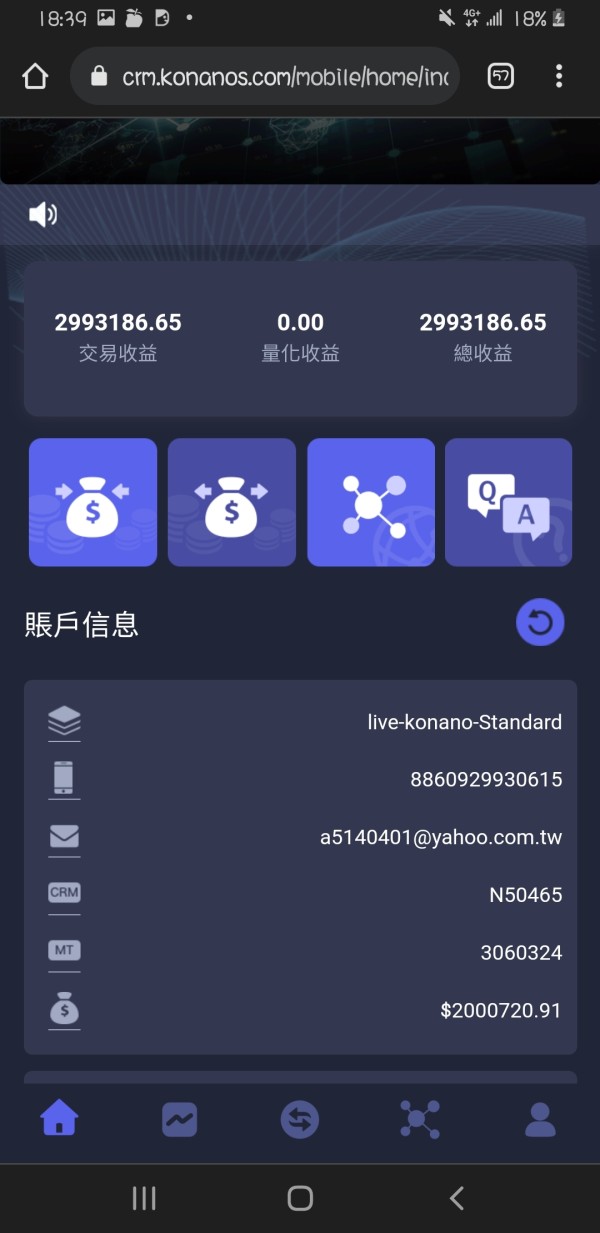Open recent apps from navigation bar

(144, 1198)
